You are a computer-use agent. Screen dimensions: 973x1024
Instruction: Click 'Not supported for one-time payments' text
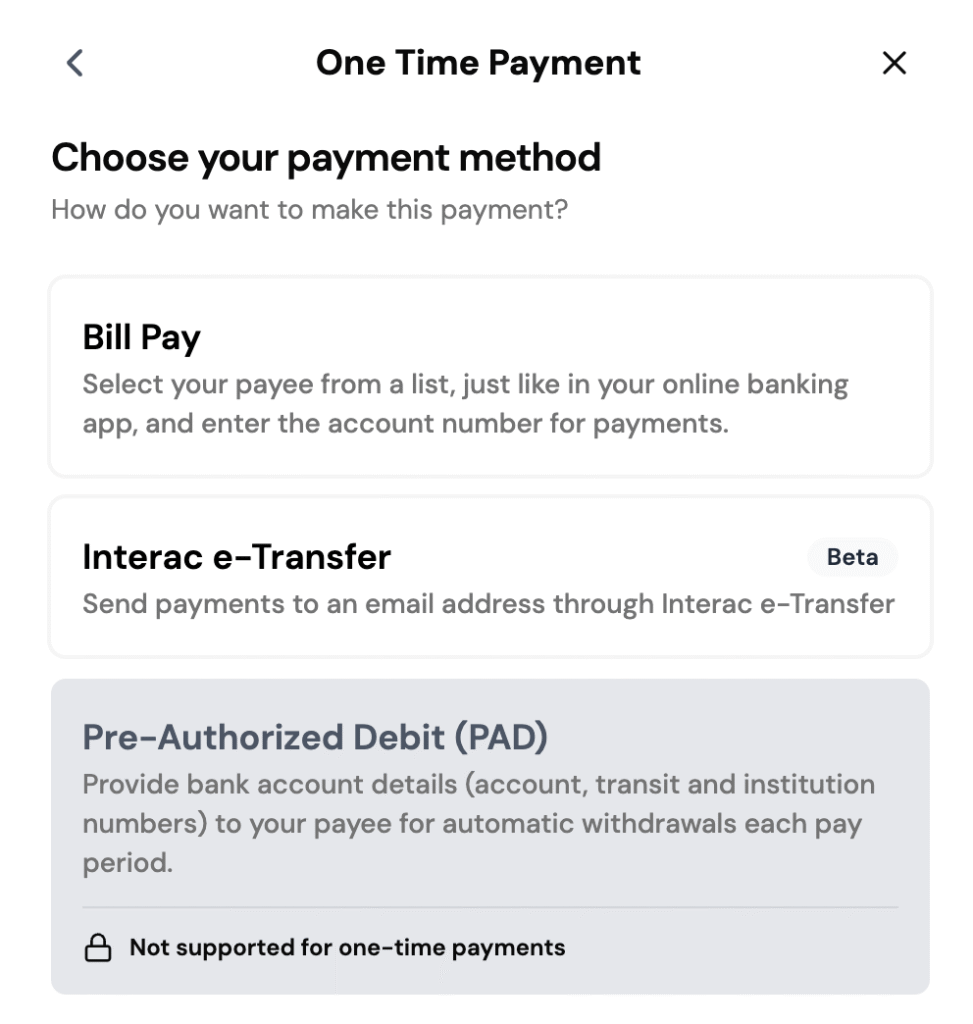click(345, 946)
